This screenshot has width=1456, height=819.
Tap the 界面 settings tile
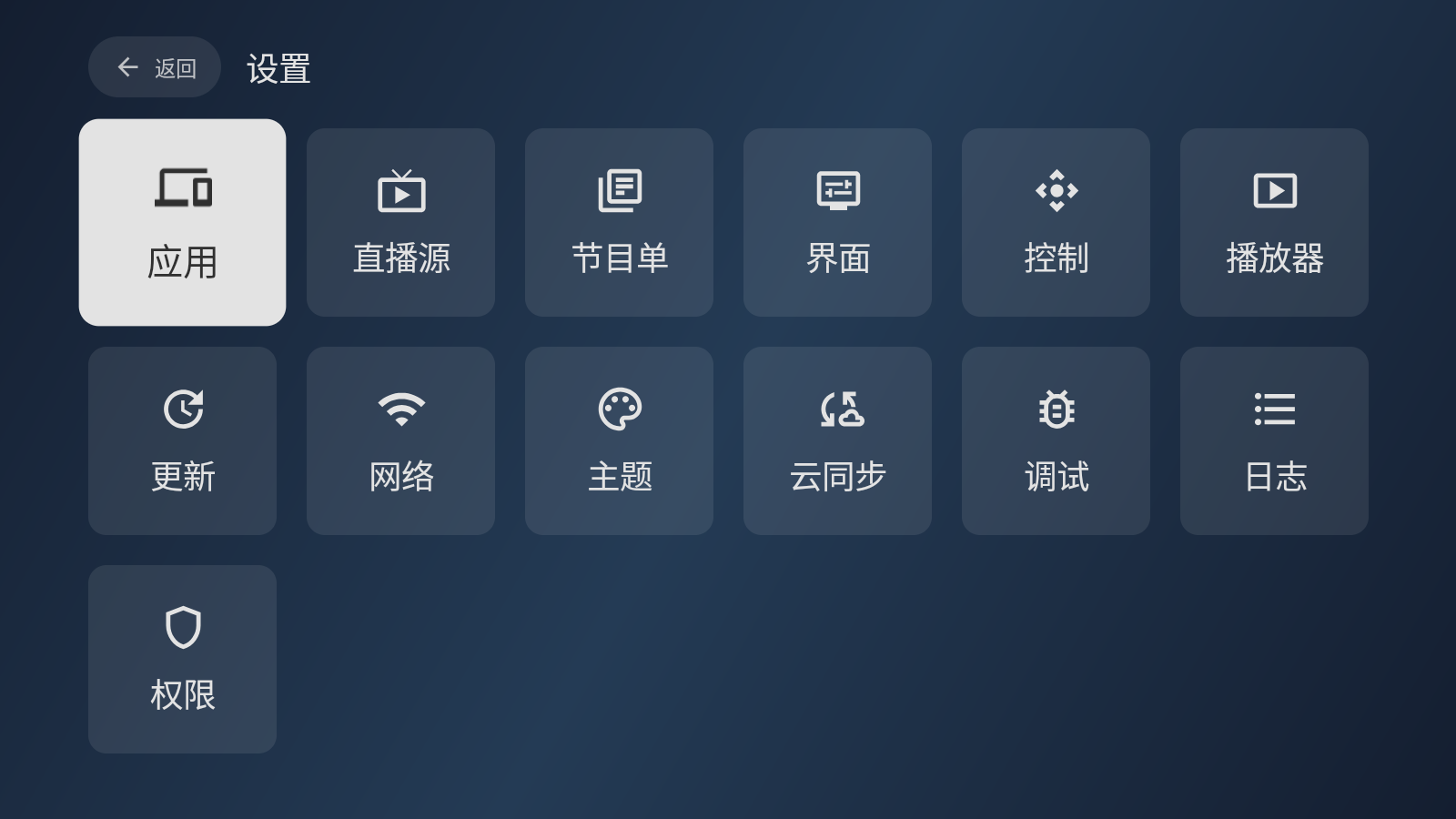click(837, 222)
